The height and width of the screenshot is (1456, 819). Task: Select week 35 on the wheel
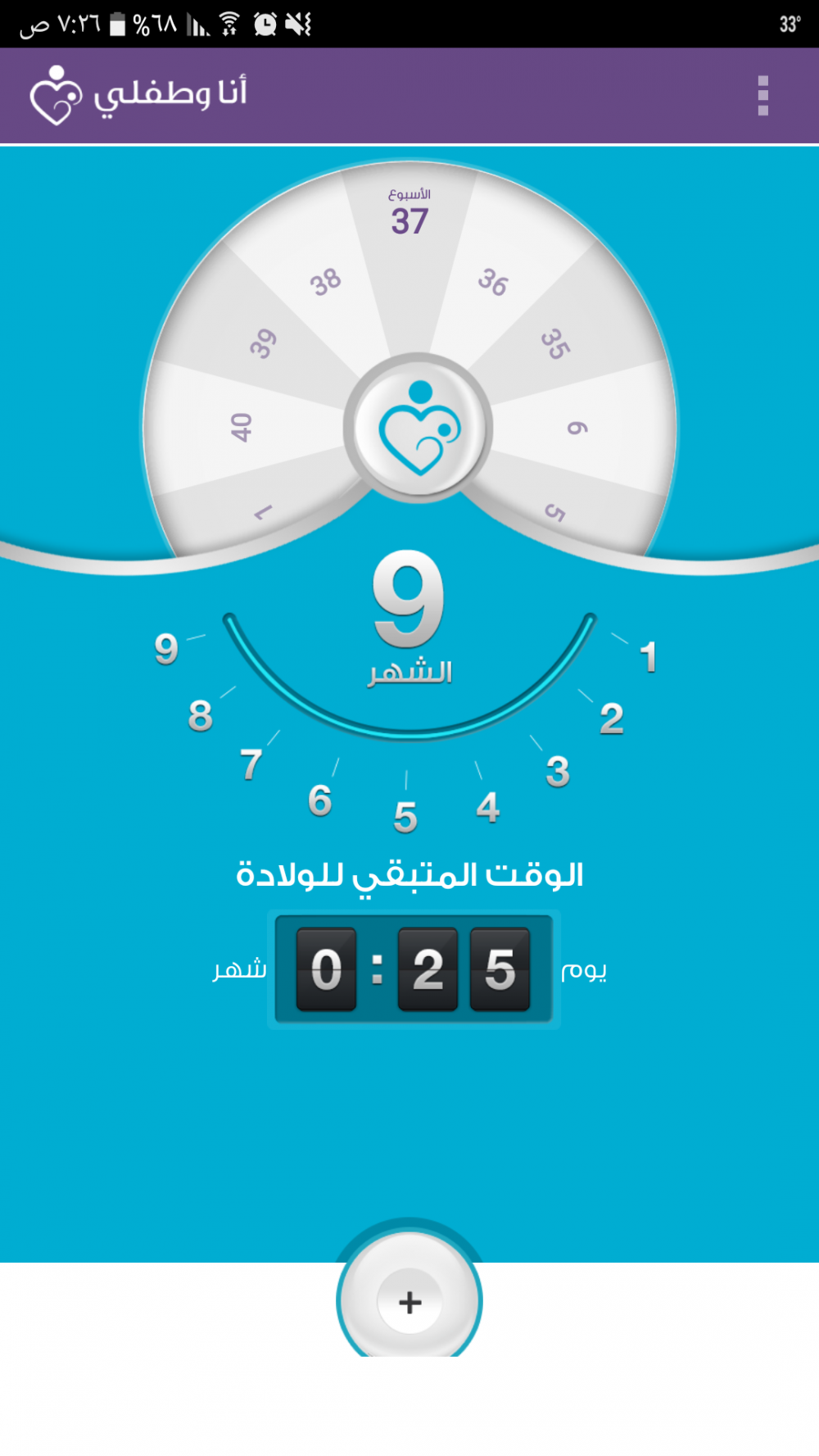pos(555,343)
